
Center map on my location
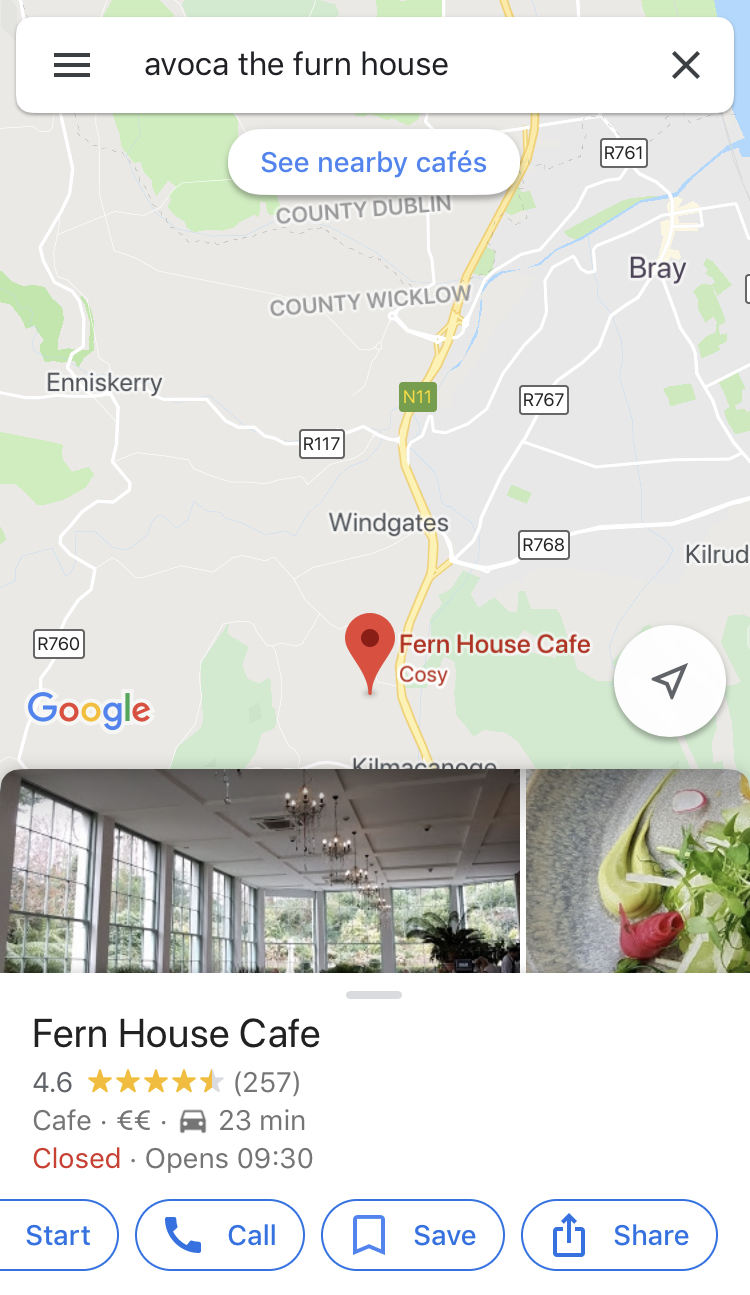669,681
